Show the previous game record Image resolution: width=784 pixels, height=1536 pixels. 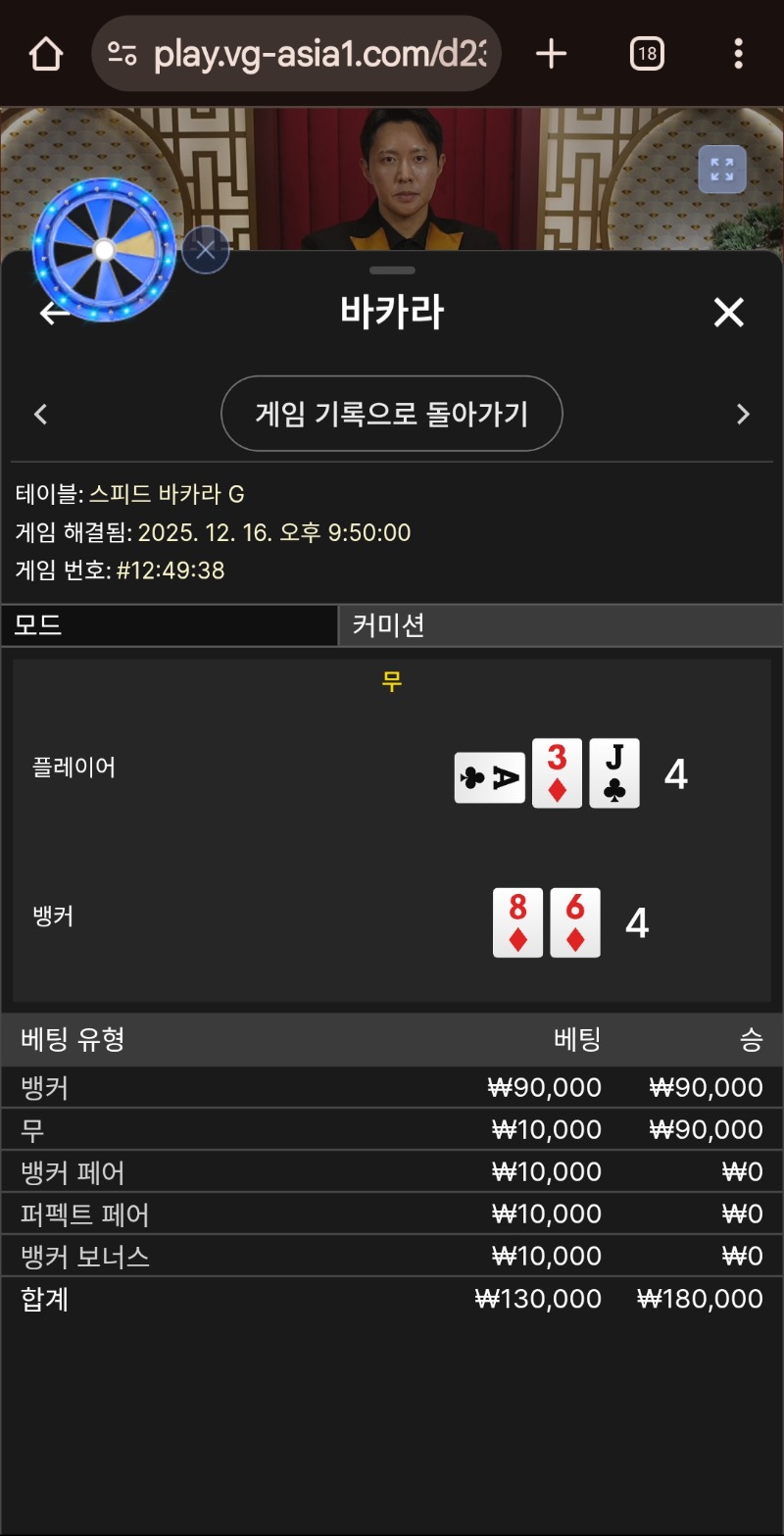coord(41,415)
